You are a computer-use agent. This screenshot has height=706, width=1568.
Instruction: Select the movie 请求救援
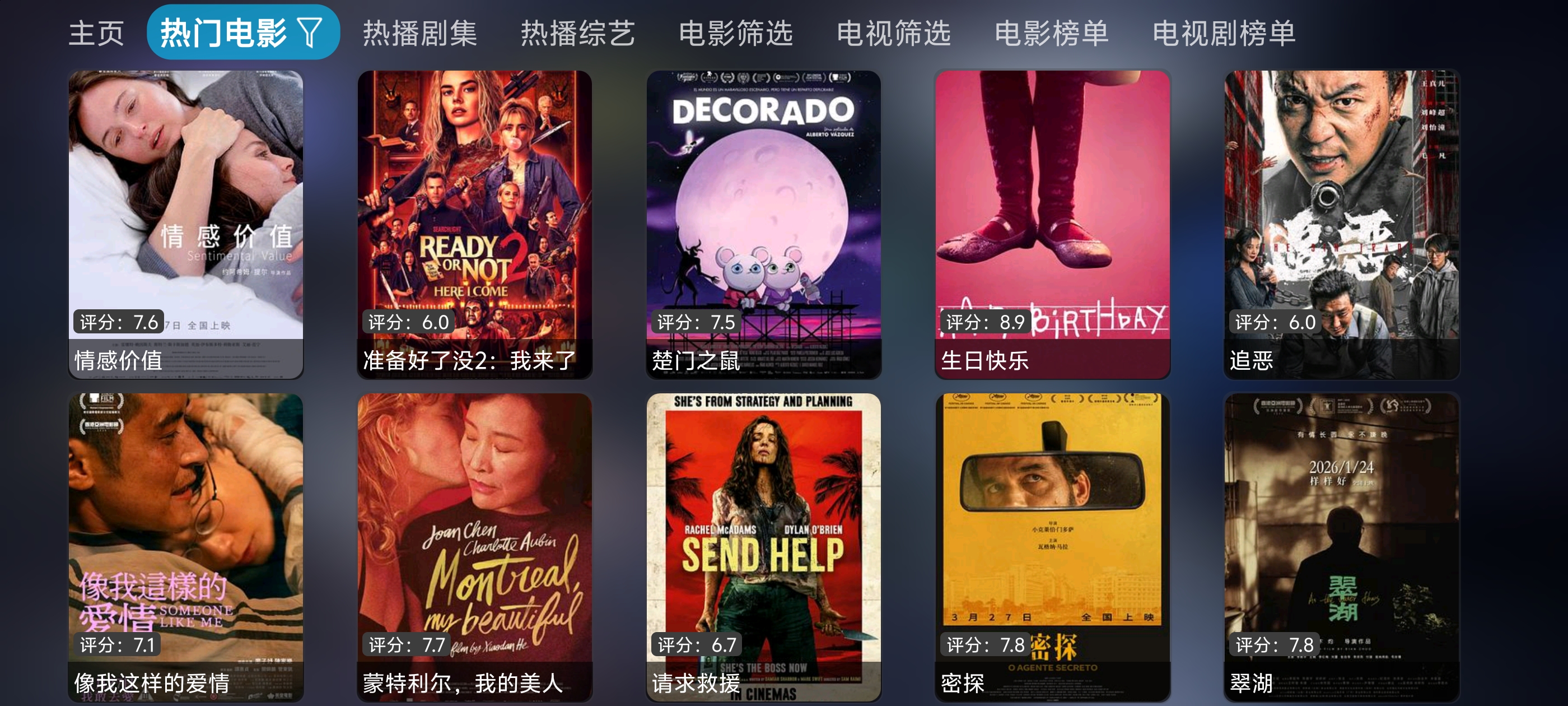pos(763,547)
